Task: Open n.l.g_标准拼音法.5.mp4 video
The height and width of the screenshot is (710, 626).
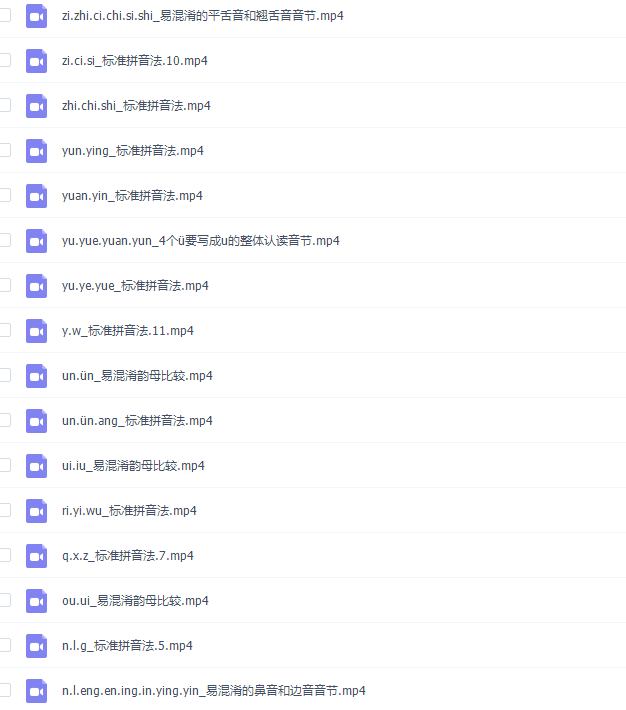Action: (x=126, y=646)
